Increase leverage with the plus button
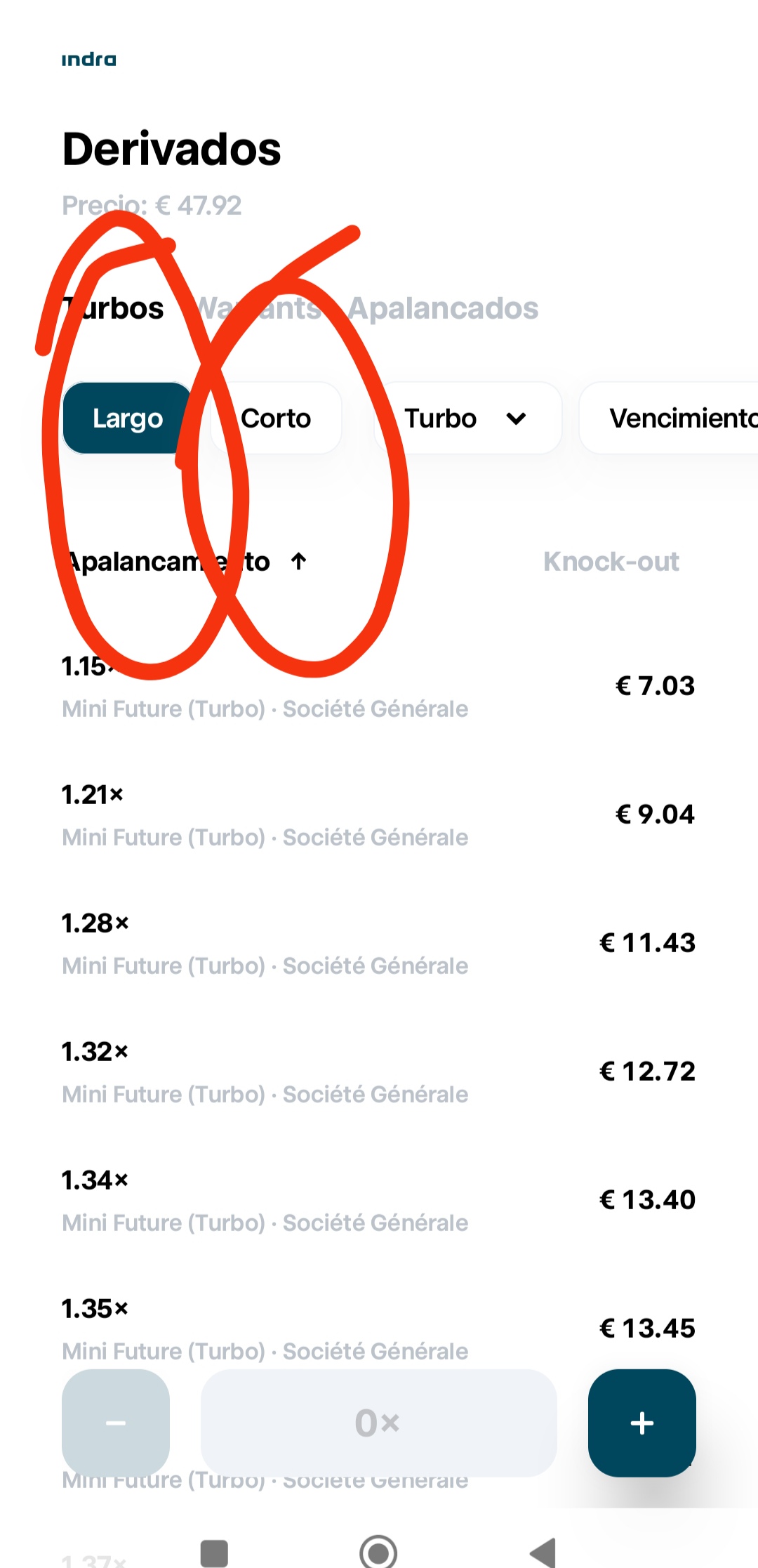Viewport: 758px width, 1568px height. (x=642, y=1423)
